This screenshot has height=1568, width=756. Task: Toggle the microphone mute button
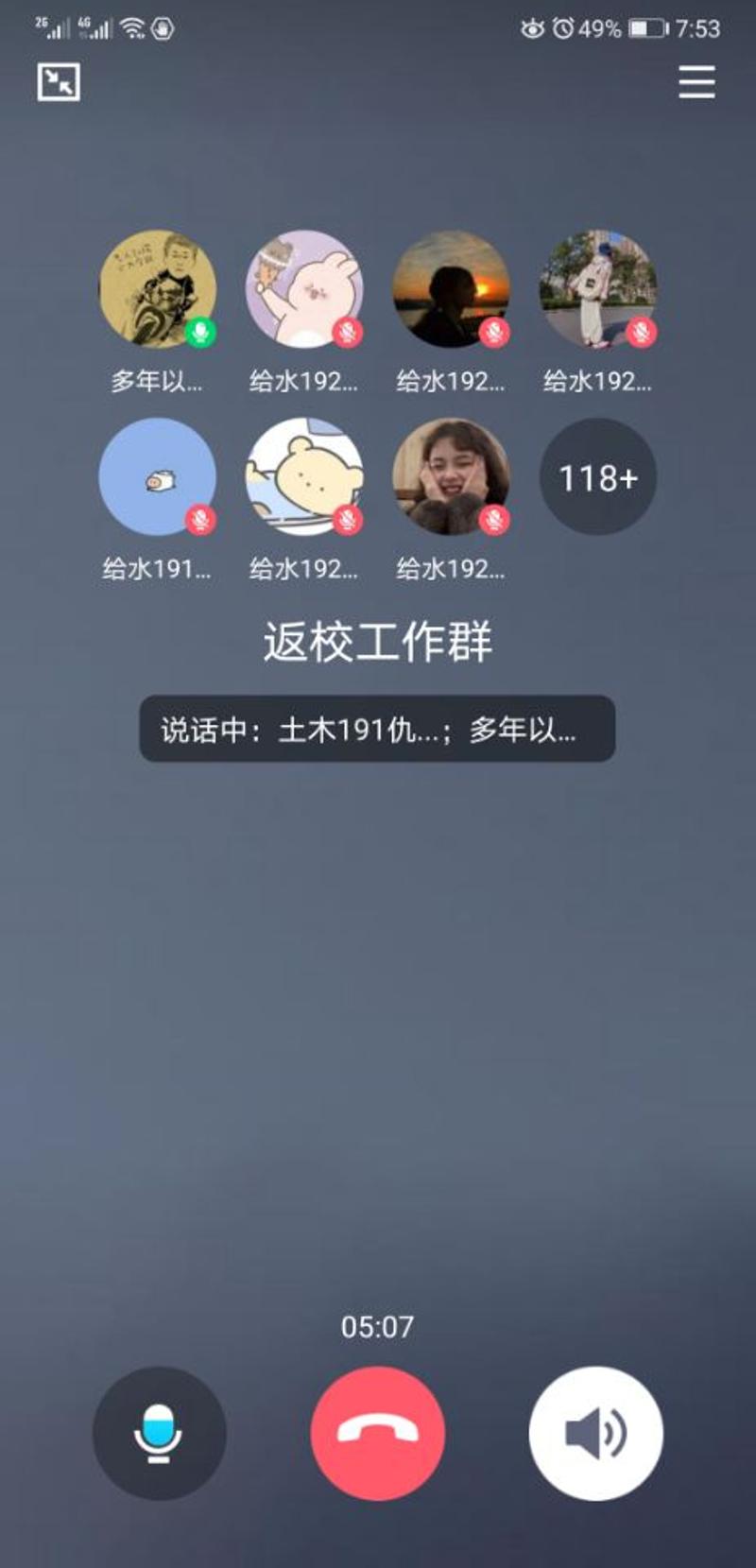[x=159, y=1433]
